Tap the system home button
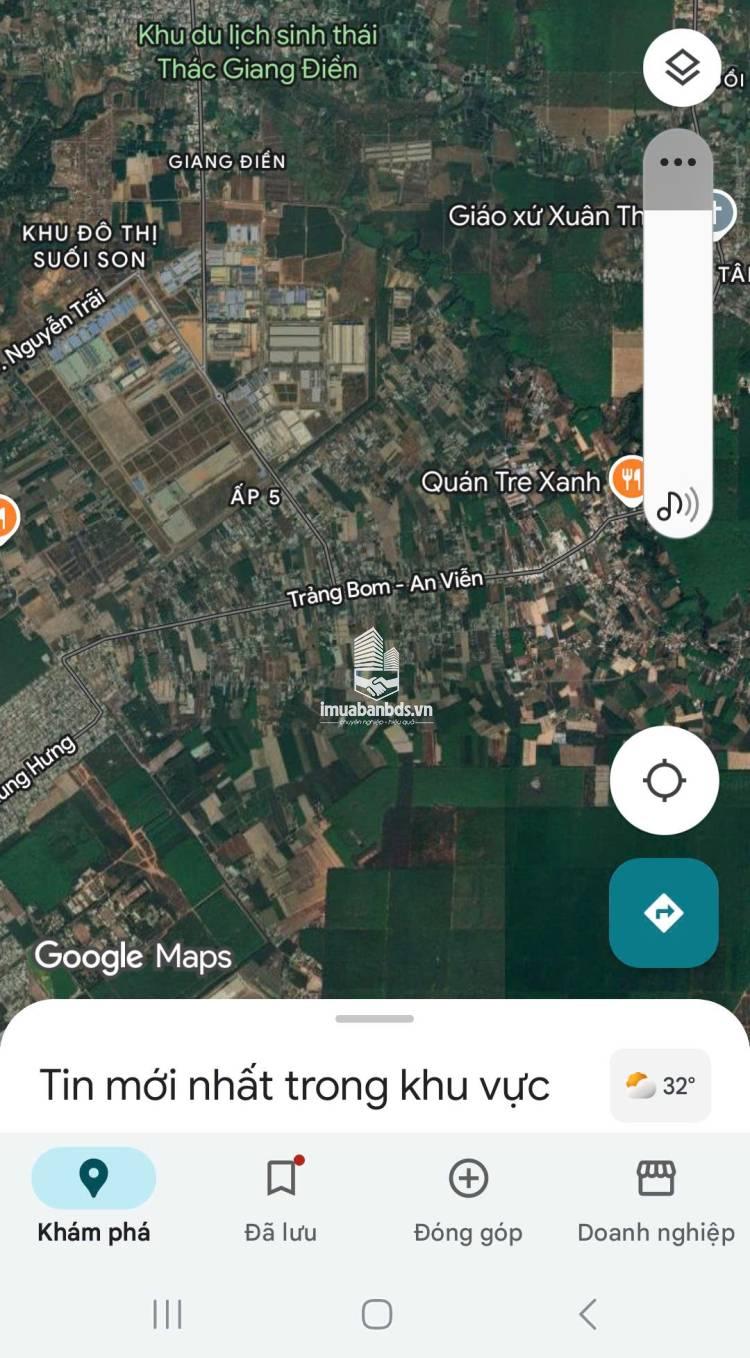 tap(376, 1314)
